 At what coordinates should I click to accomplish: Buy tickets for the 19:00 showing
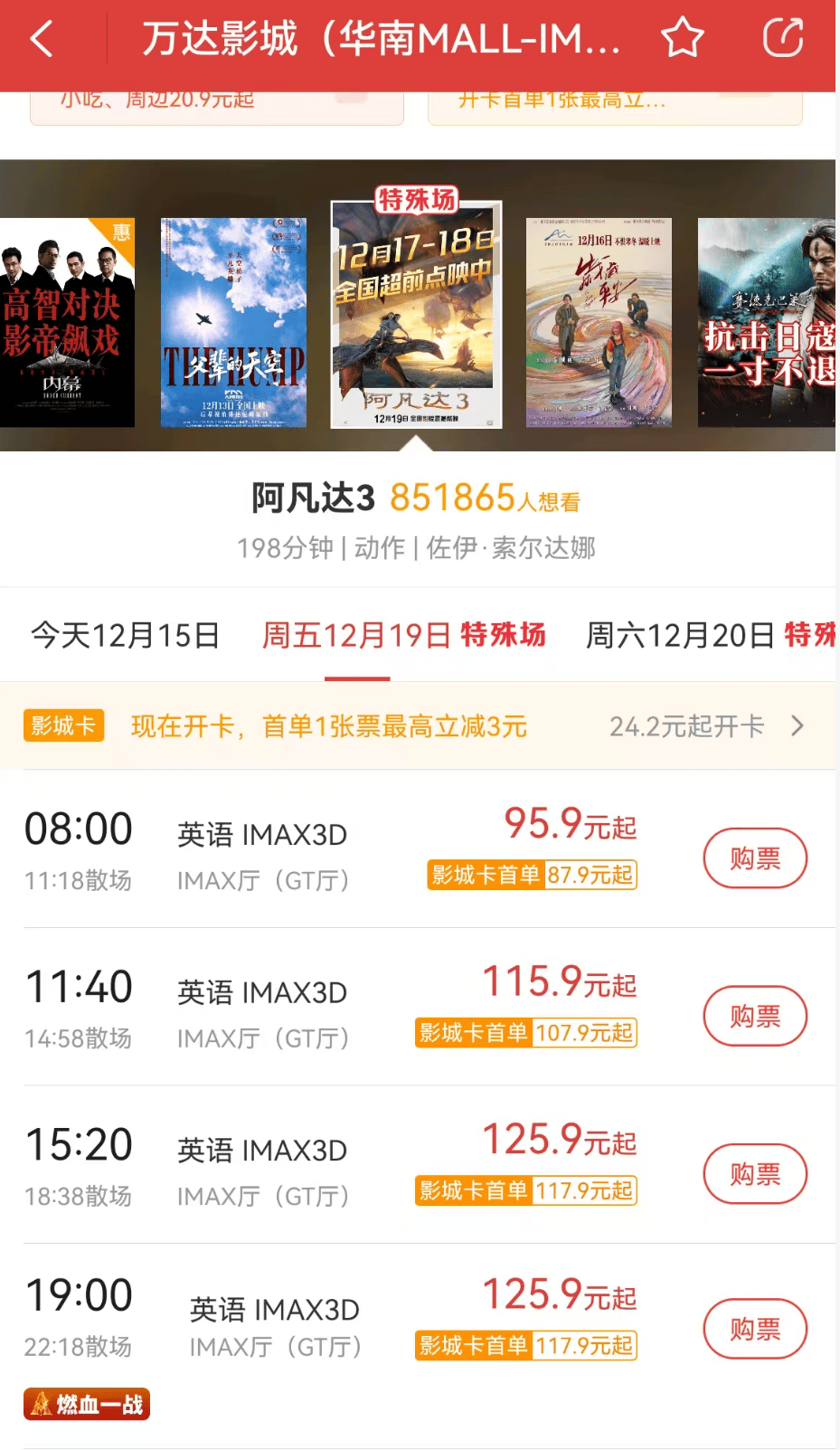(x=754, y=1328)
